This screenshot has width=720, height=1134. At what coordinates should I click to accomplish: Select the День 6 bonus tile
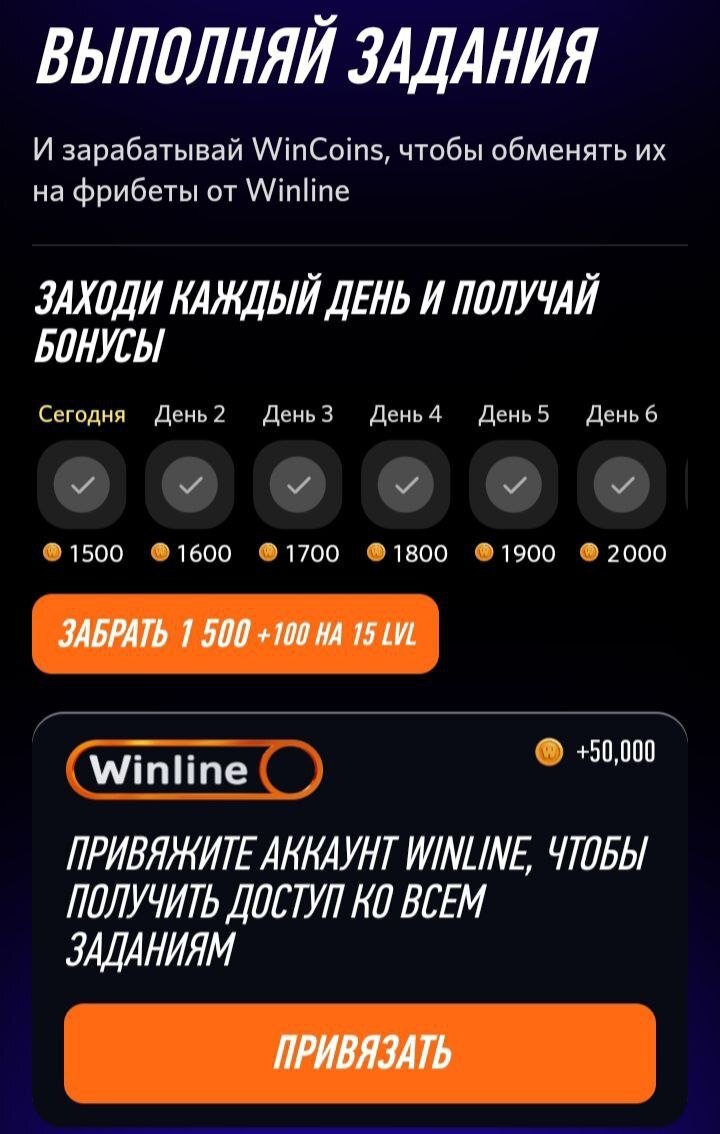(622, 485)
